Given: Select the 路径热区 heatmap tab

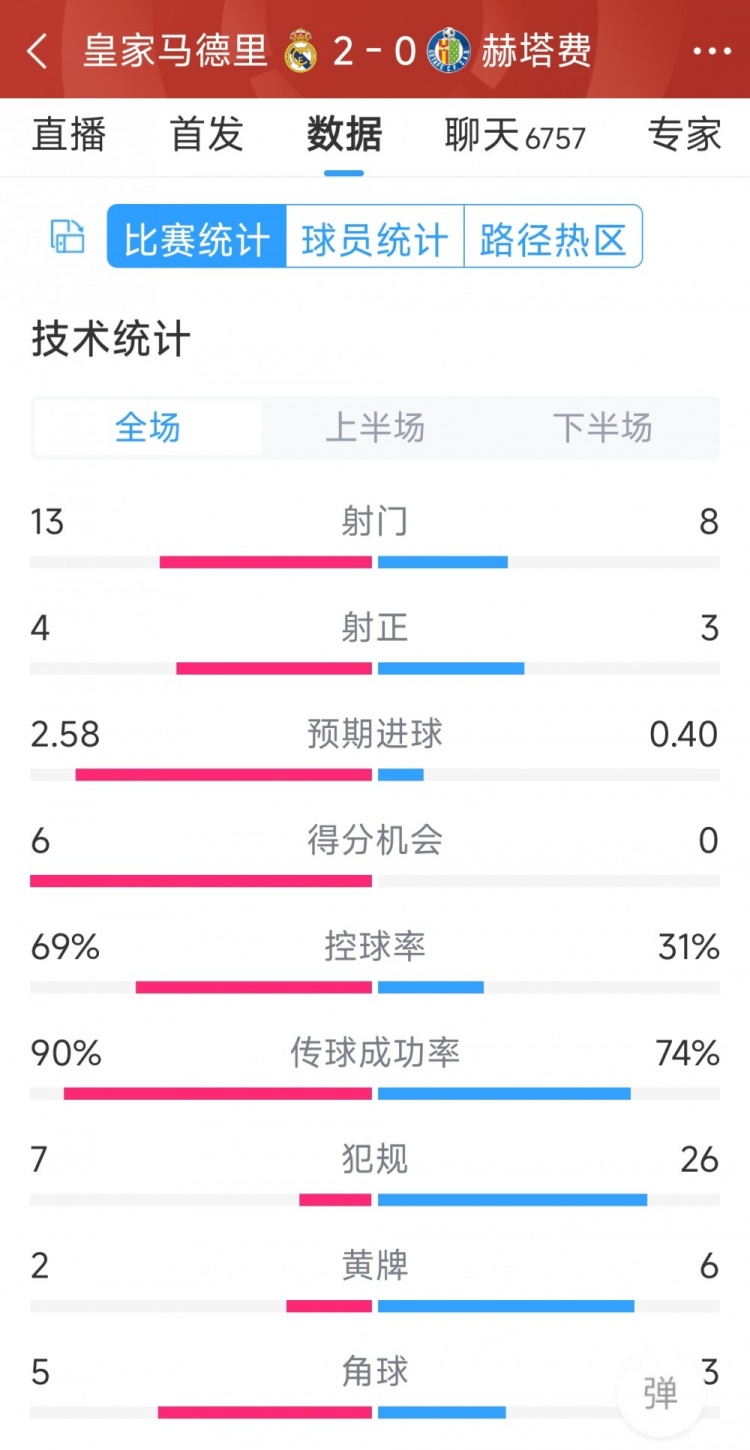Looking at the screenshot, I should pyautogui.click(x=553, y=236).
